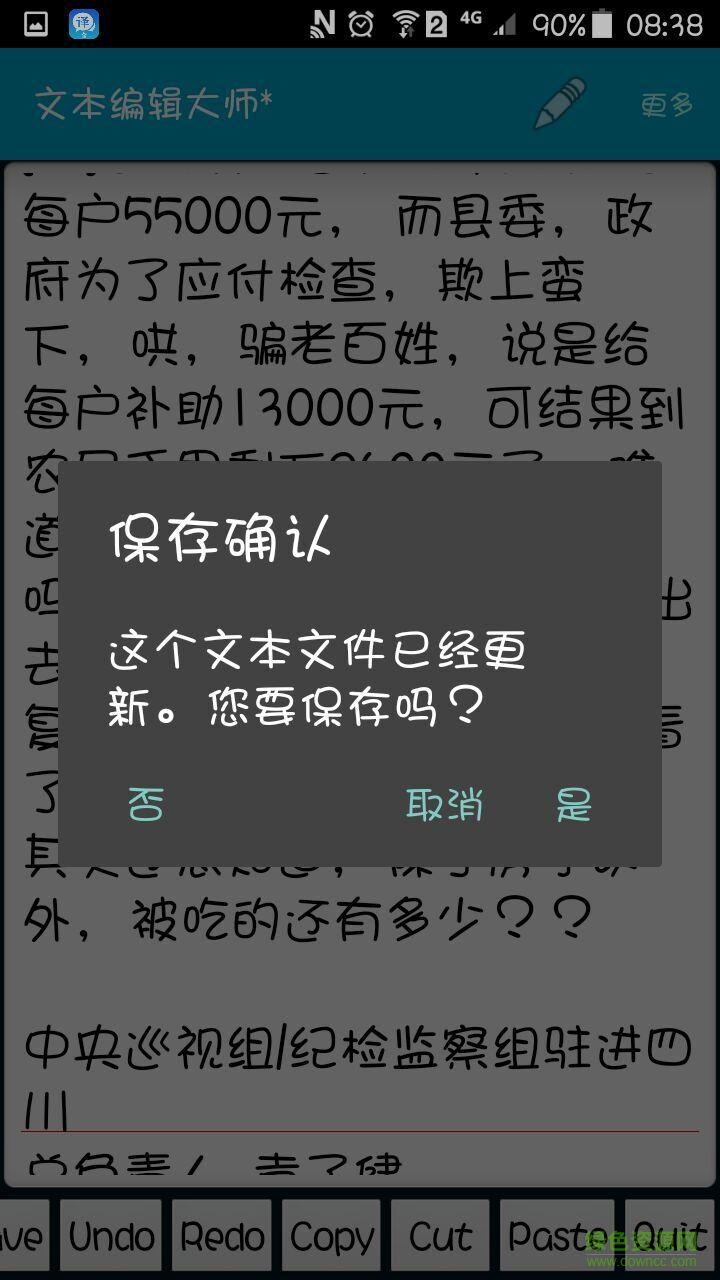
Task: Tap 取消 to cancel the dialog
Action: point(444,804)
